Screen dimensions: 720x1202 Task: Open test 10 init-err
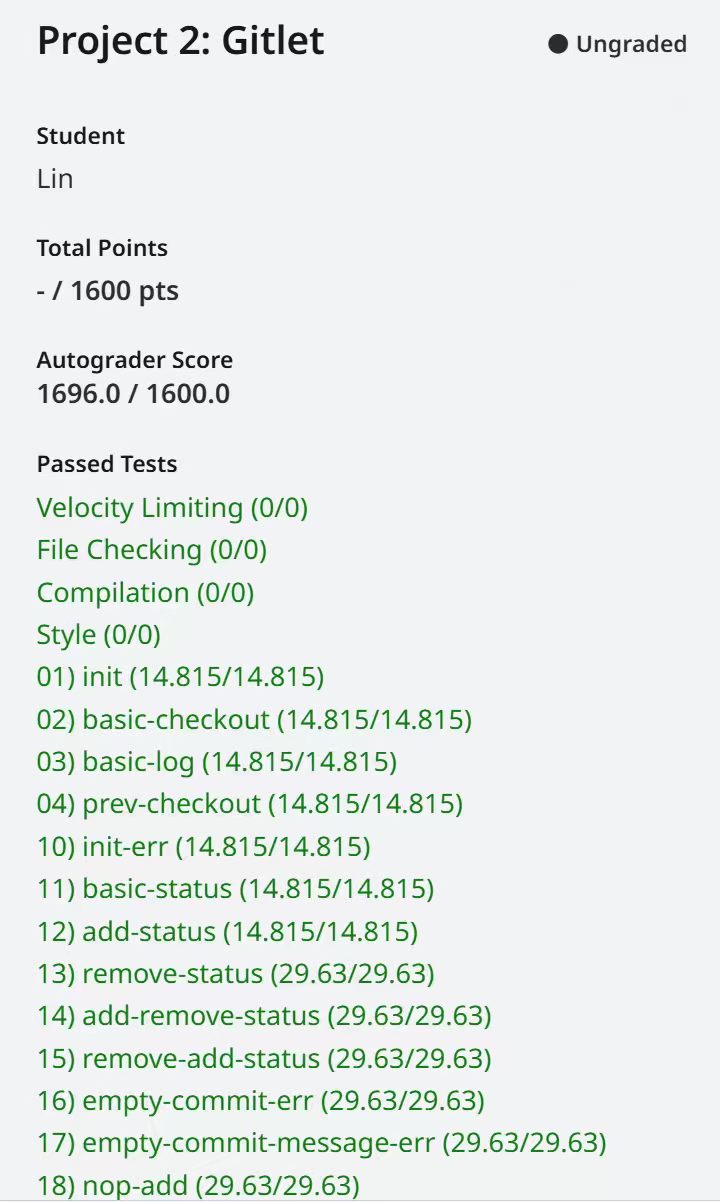click(203, 847)
